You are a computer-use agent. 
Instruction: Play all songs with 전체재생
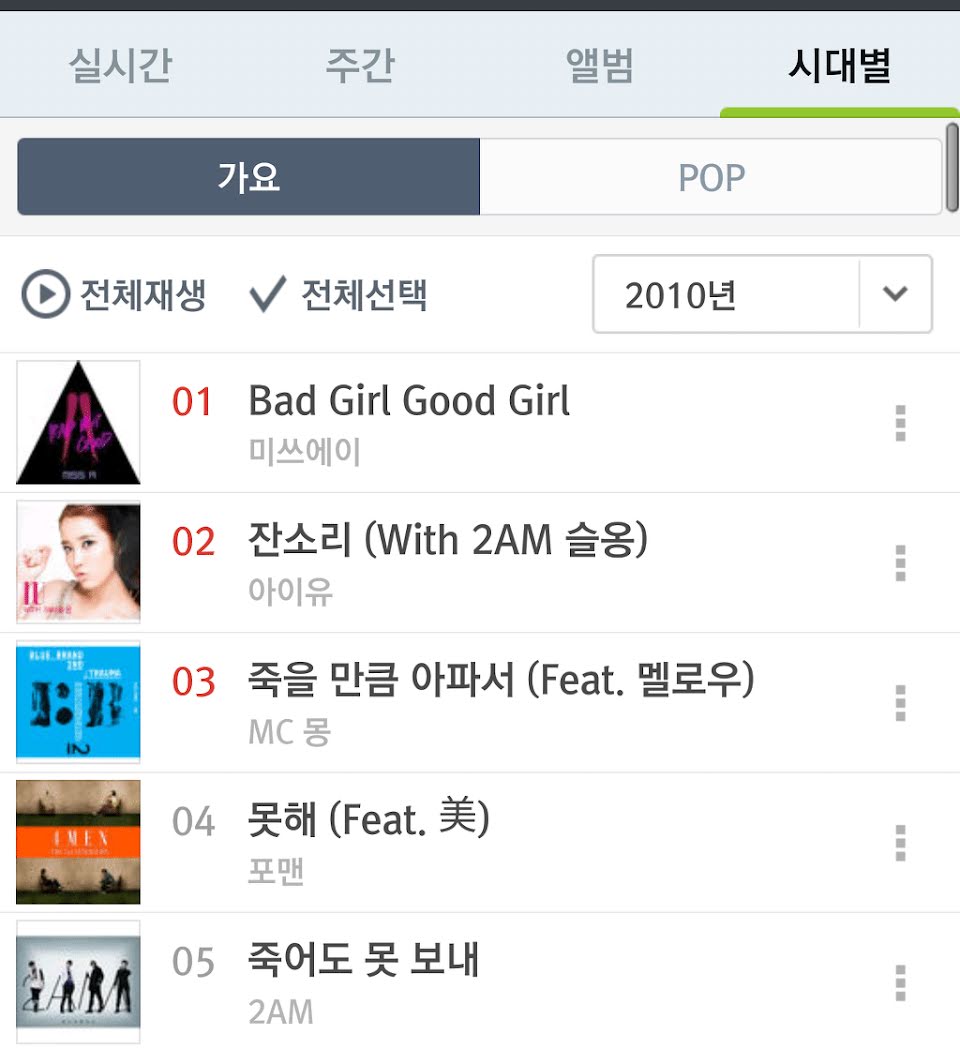(114, 295)
